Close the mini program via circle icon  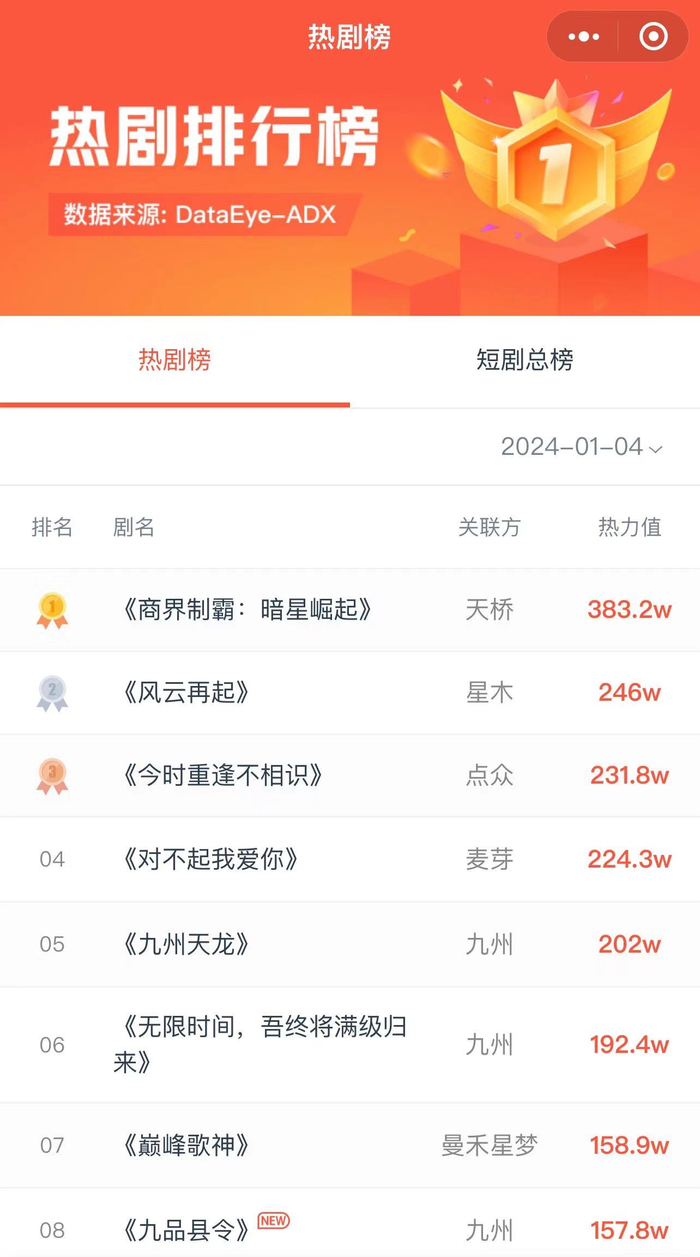click(653, 37)
